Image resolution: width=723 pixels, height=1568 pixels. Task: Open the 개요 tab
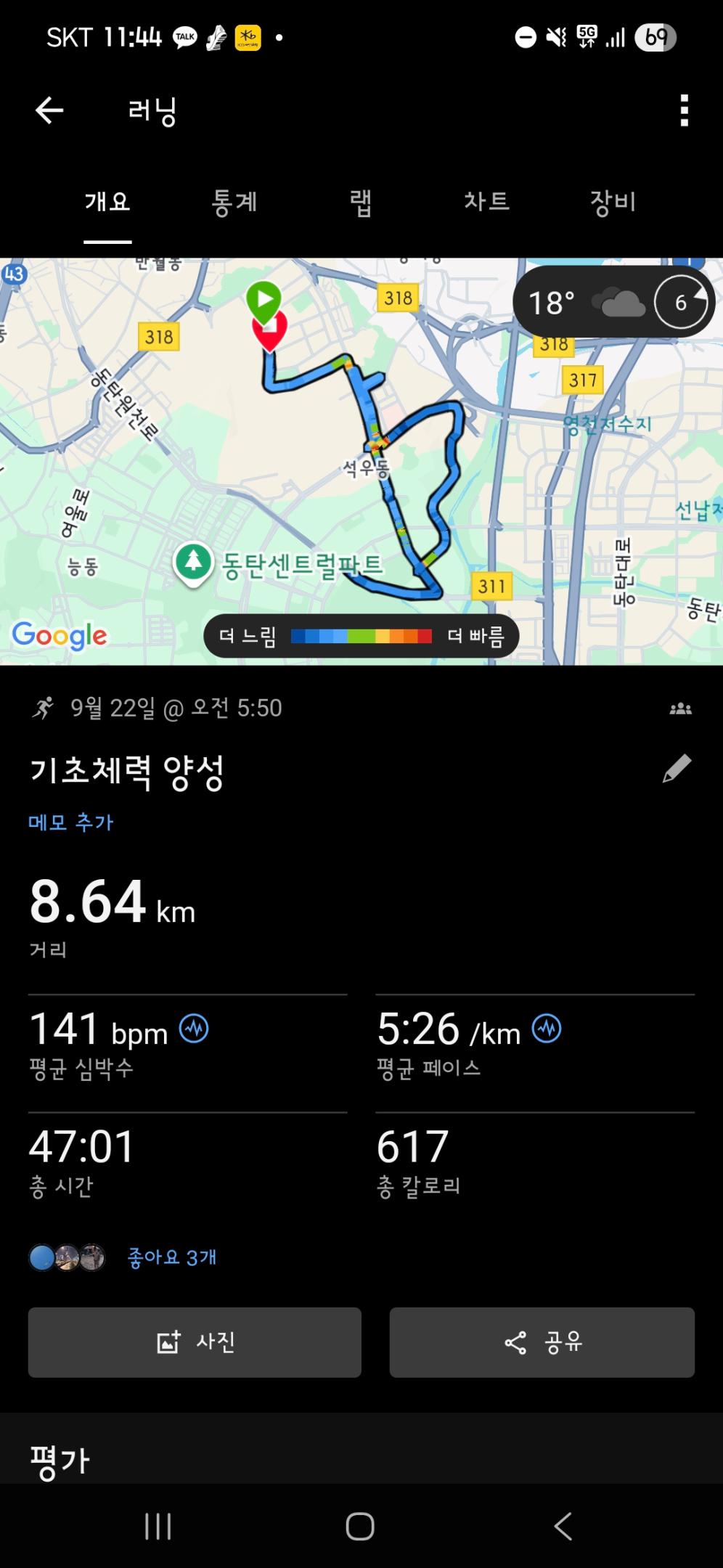pos(107,202)
